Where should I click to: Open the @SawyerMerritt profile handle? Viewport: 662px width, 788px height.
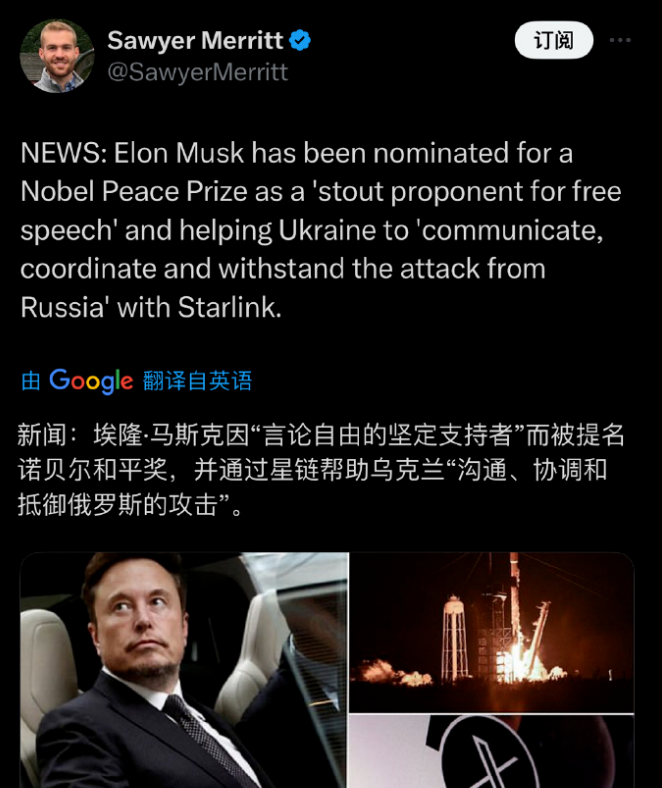pos(197,72)
